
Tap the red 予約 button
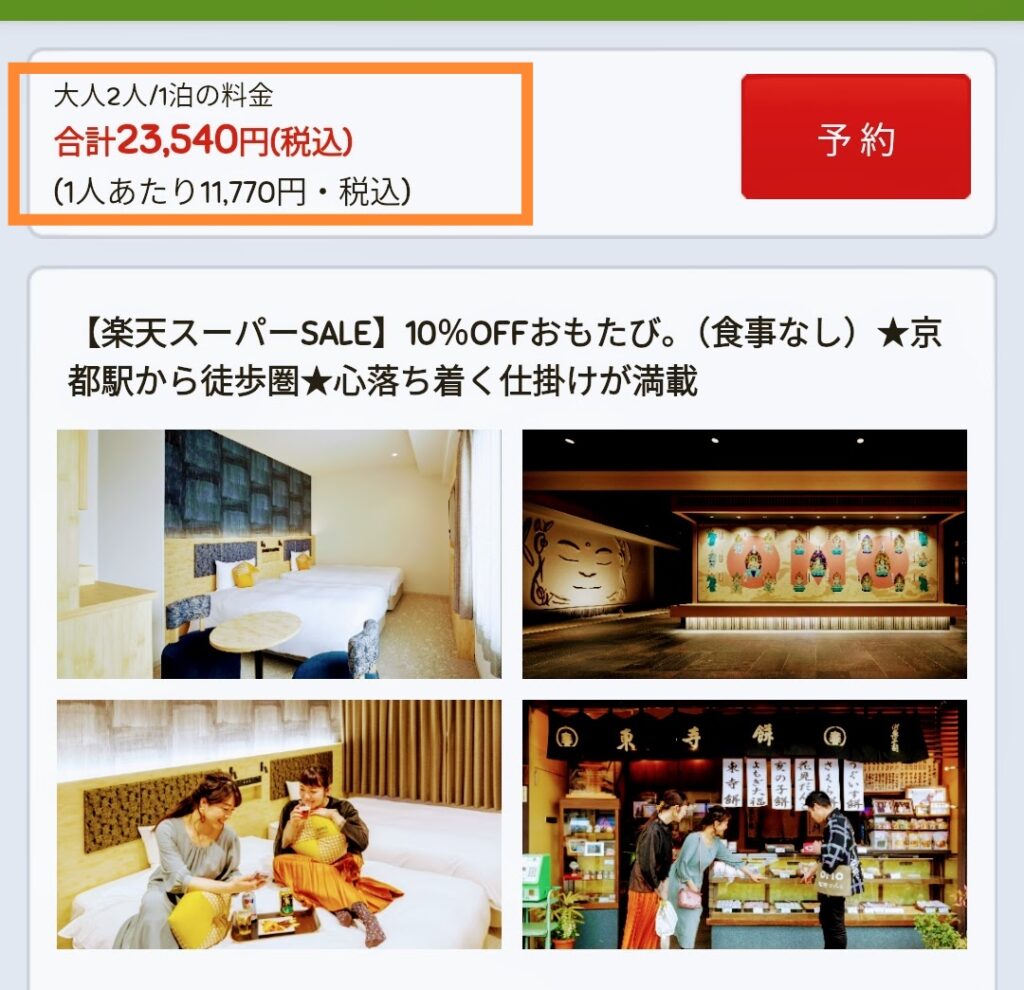[x=855, y=137]
